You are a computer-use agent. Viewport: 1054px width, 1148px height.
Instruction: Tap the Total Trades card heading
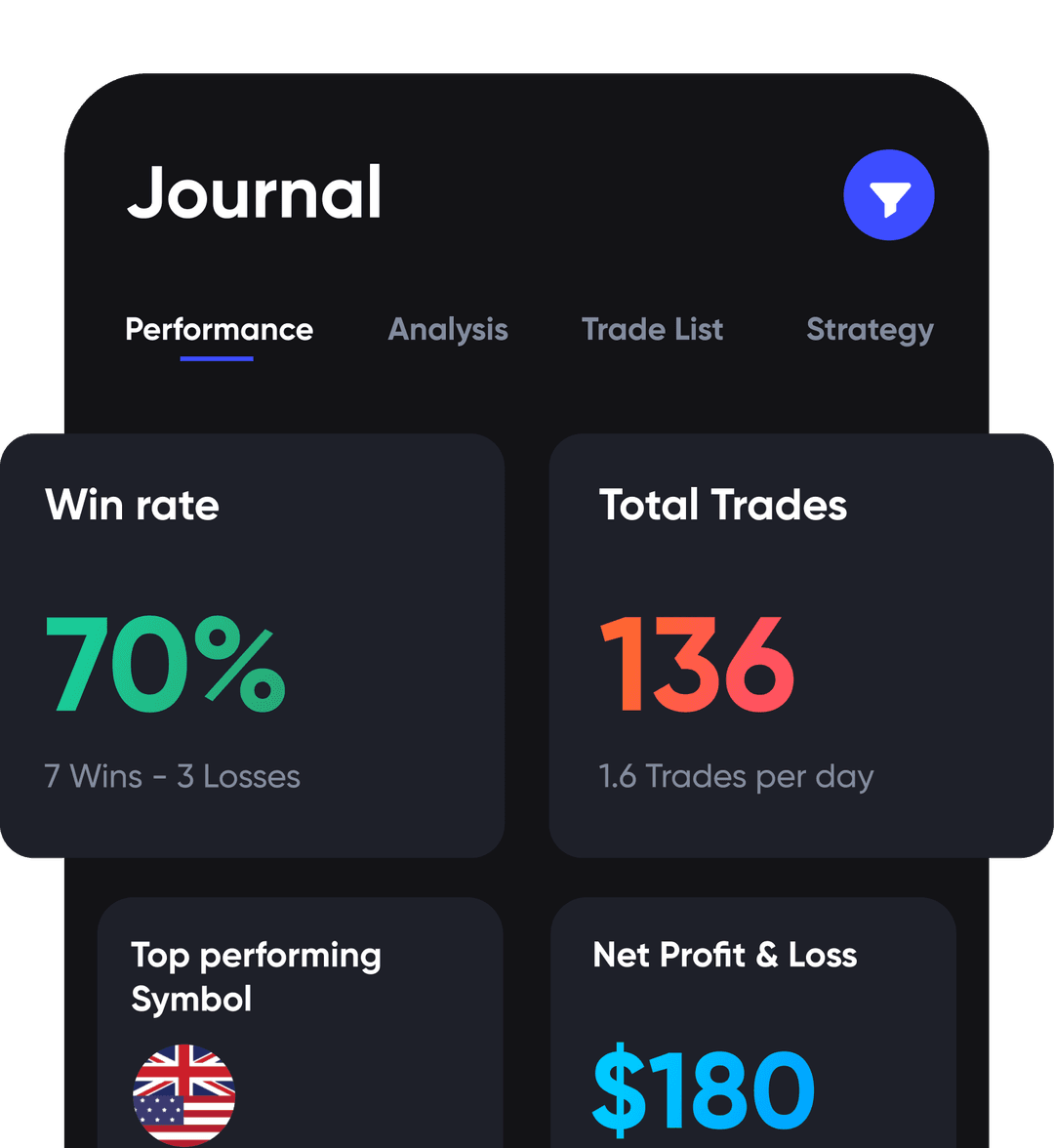[x=723, y=506]
